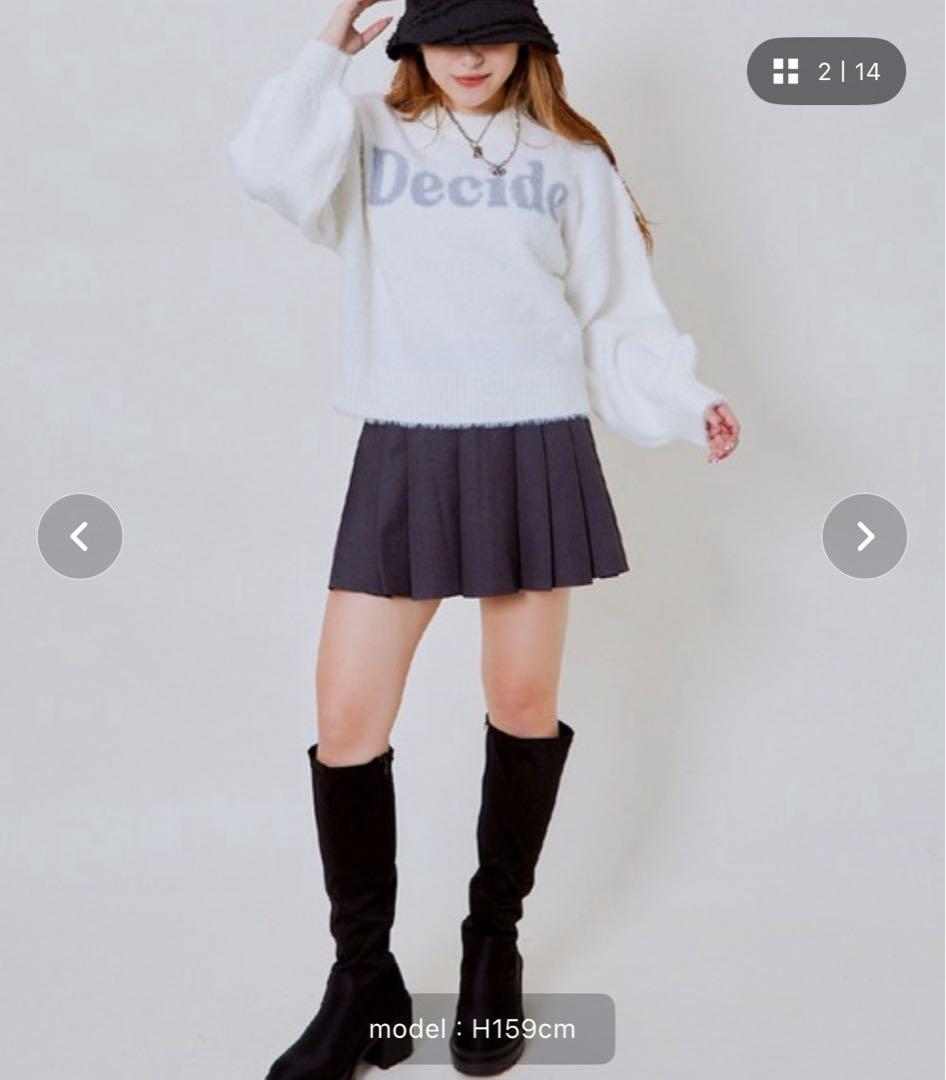The width and height of the screenshot is (946, 1080).
Task: Open the 2 | 14 photo grid
Action: [826, 71]
